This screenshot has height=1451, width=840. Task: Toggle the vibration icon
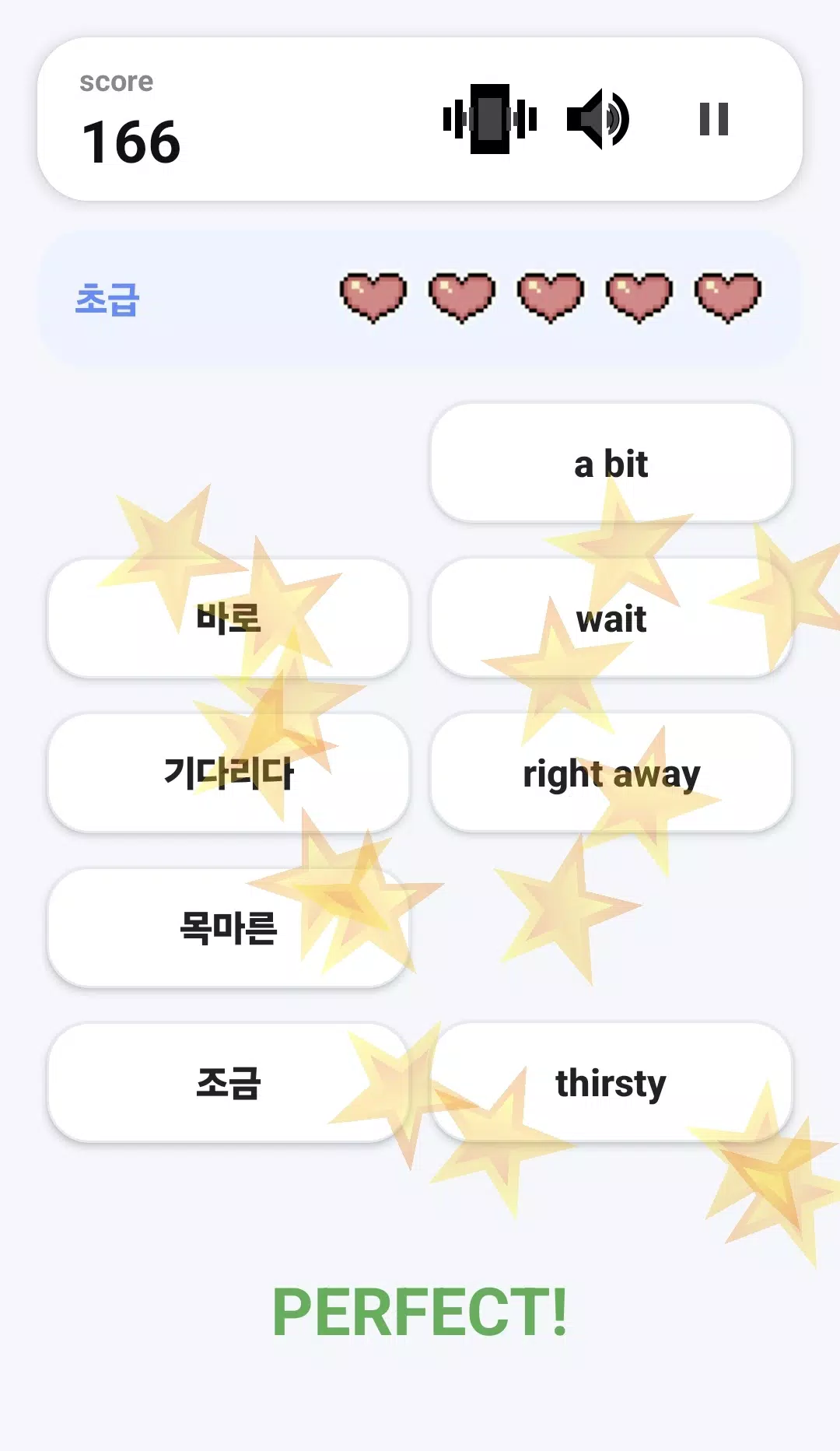pyautogui.click(x=490, y=119)
